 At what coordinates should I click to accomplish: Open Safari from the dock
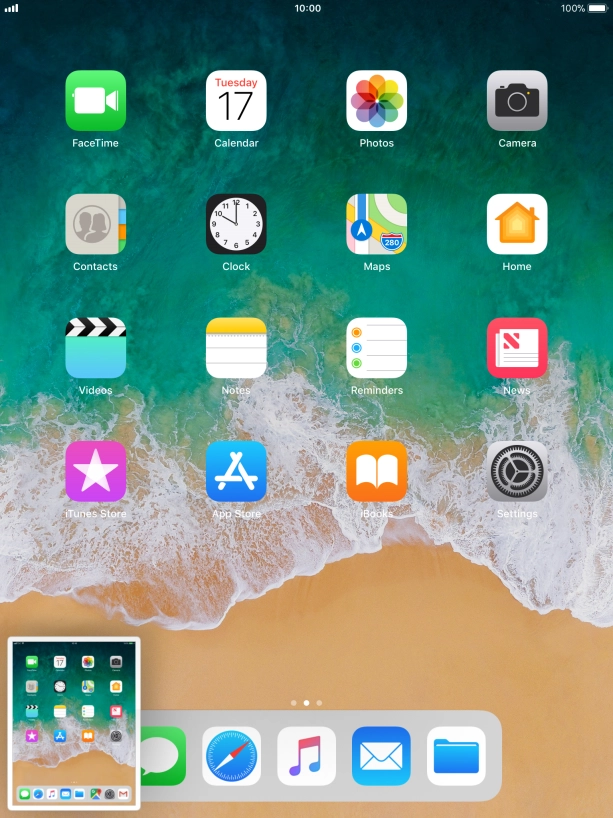[232, 756]
